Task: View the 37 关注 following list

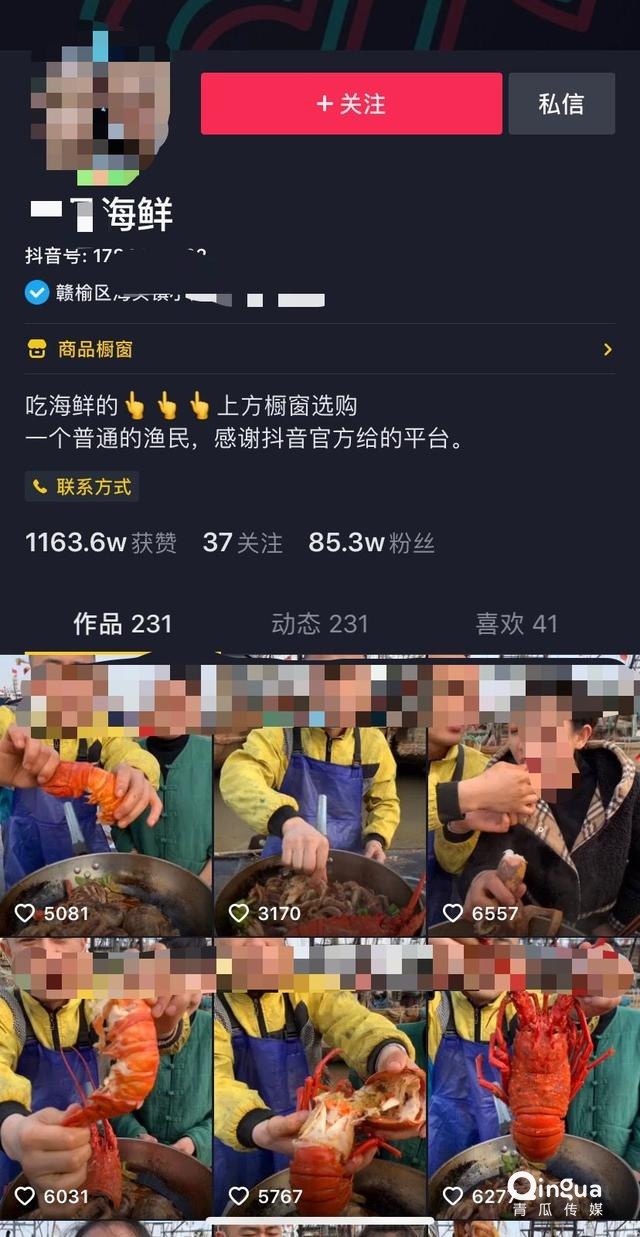Action: pos(243,543)
